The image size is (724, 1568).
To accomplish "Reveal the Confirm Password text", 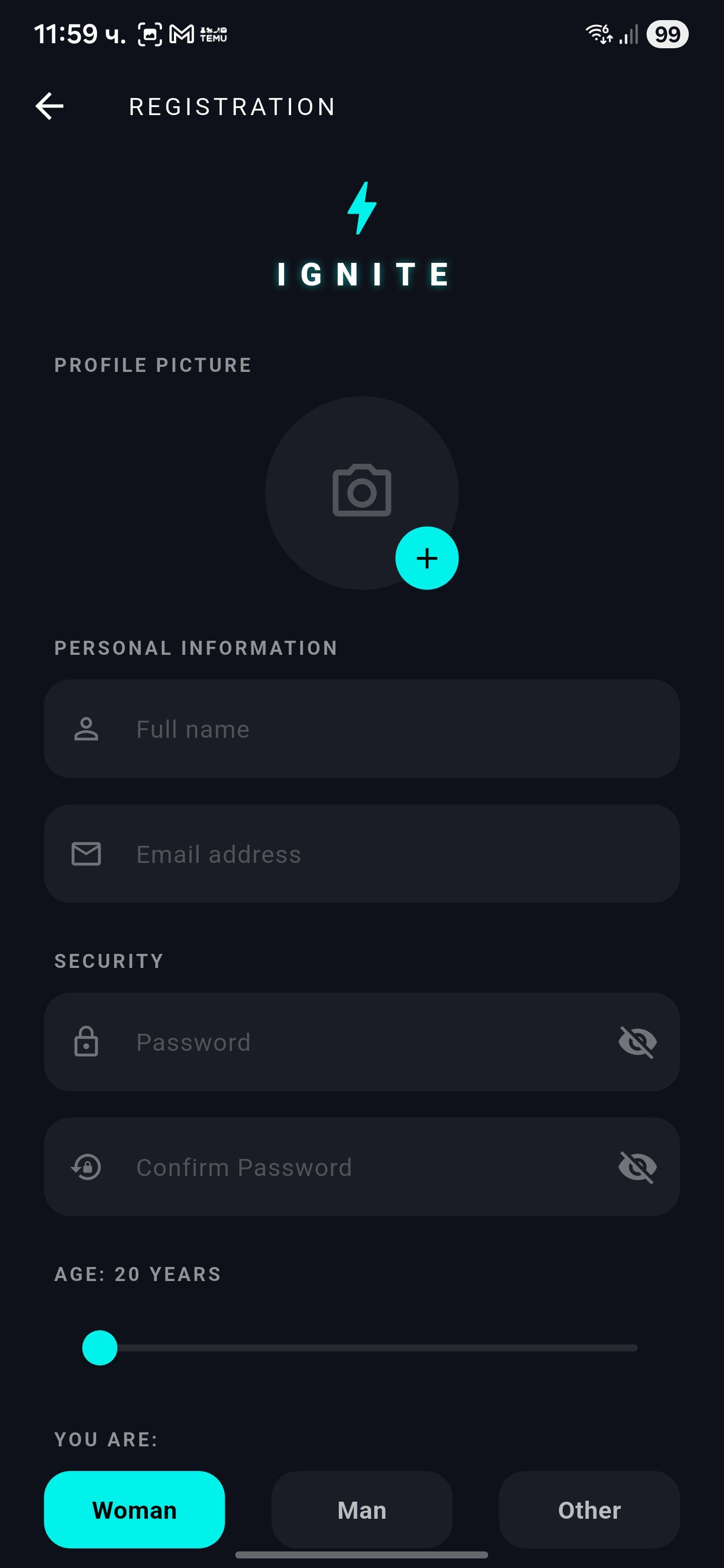I will click(x=637, y=1166).
